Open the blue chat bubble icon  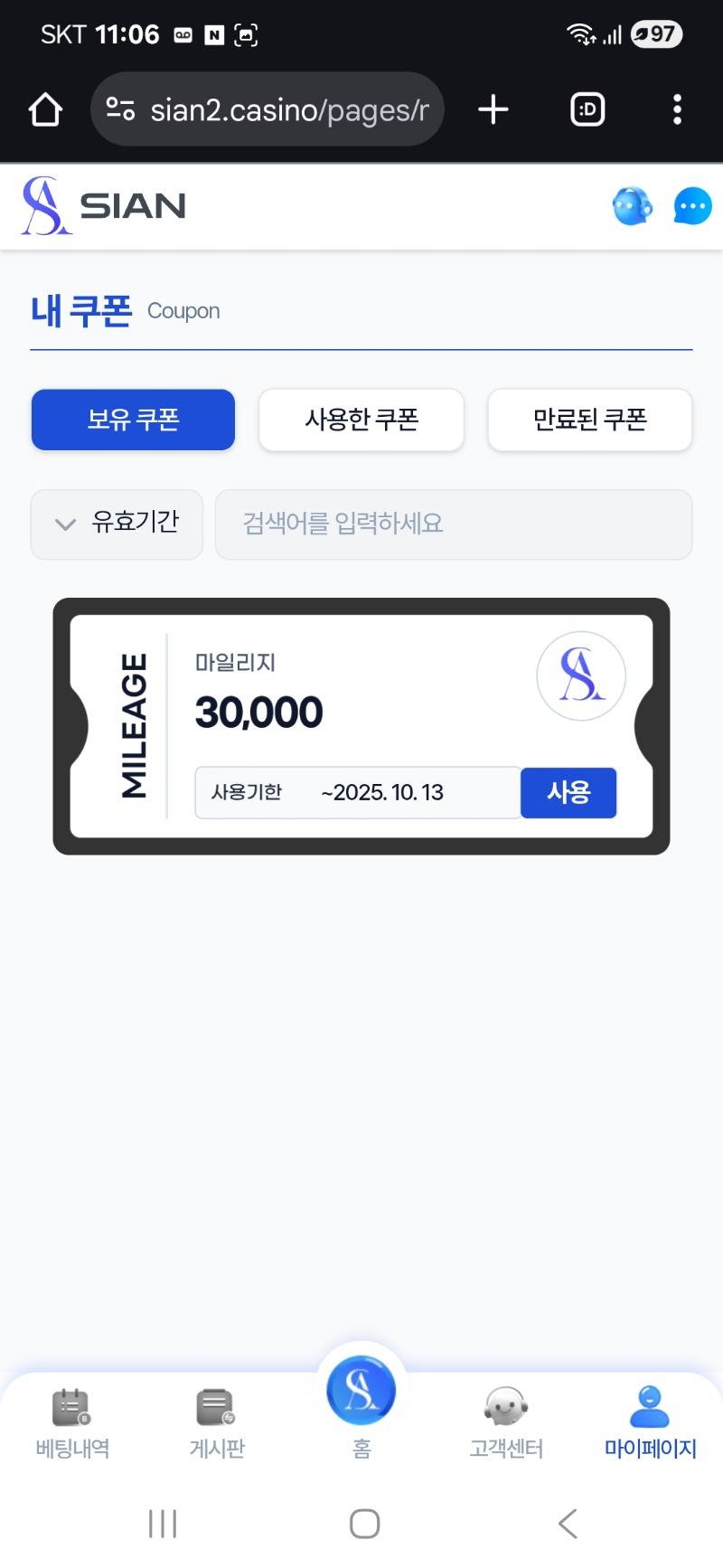(692, 206)
